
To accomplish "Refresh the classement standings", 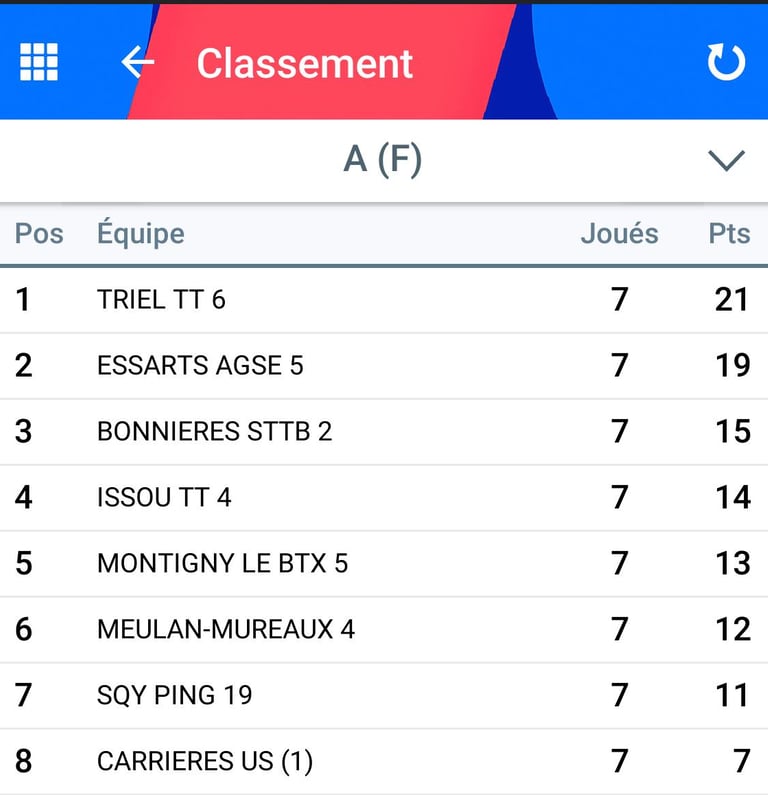I will click(x=726, y=62).
